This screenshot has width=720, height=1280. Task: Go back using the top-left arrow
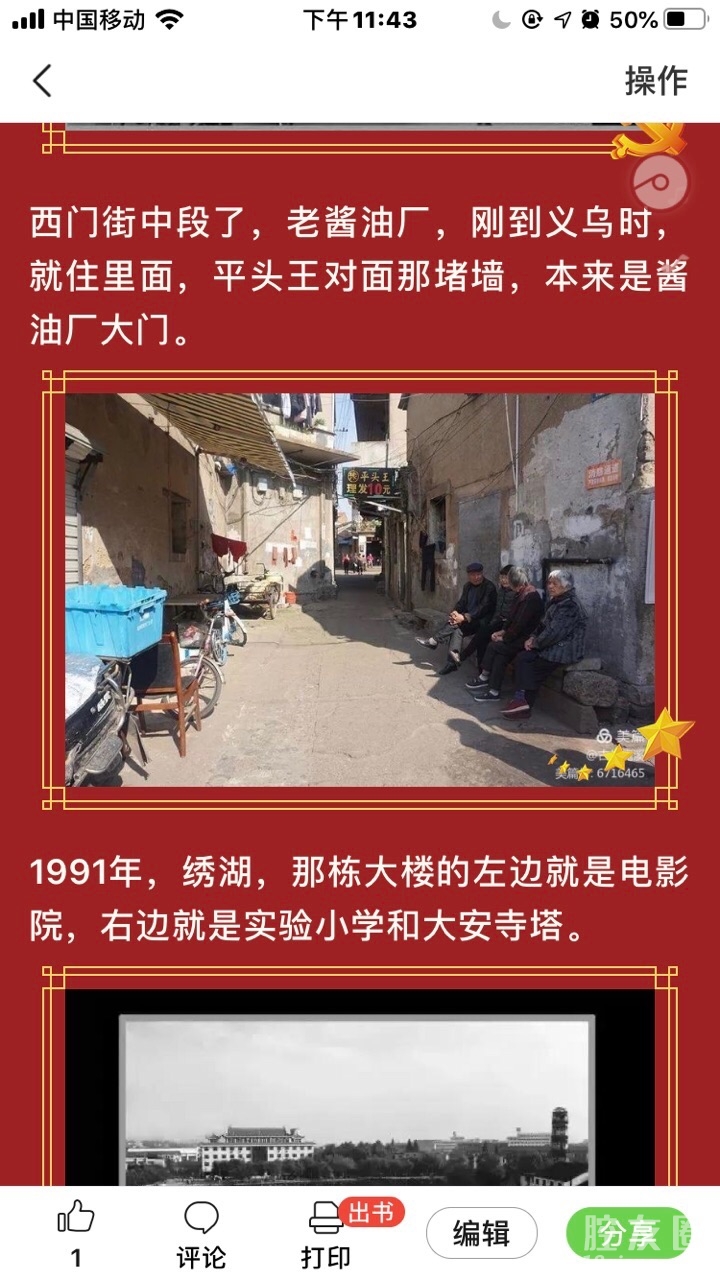coord(42,81)
